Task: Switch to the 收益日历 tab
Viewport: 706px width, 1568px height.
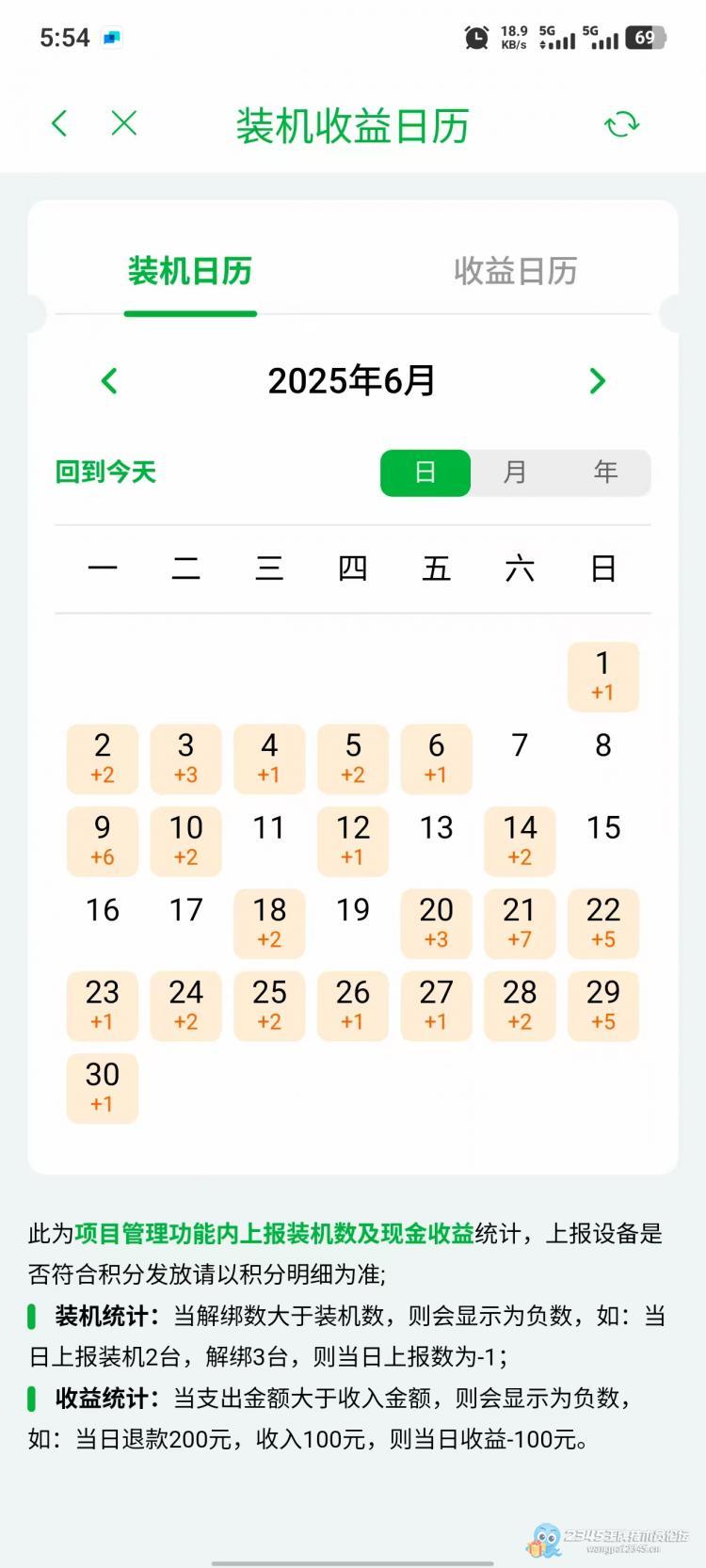Action: point(515,271)
